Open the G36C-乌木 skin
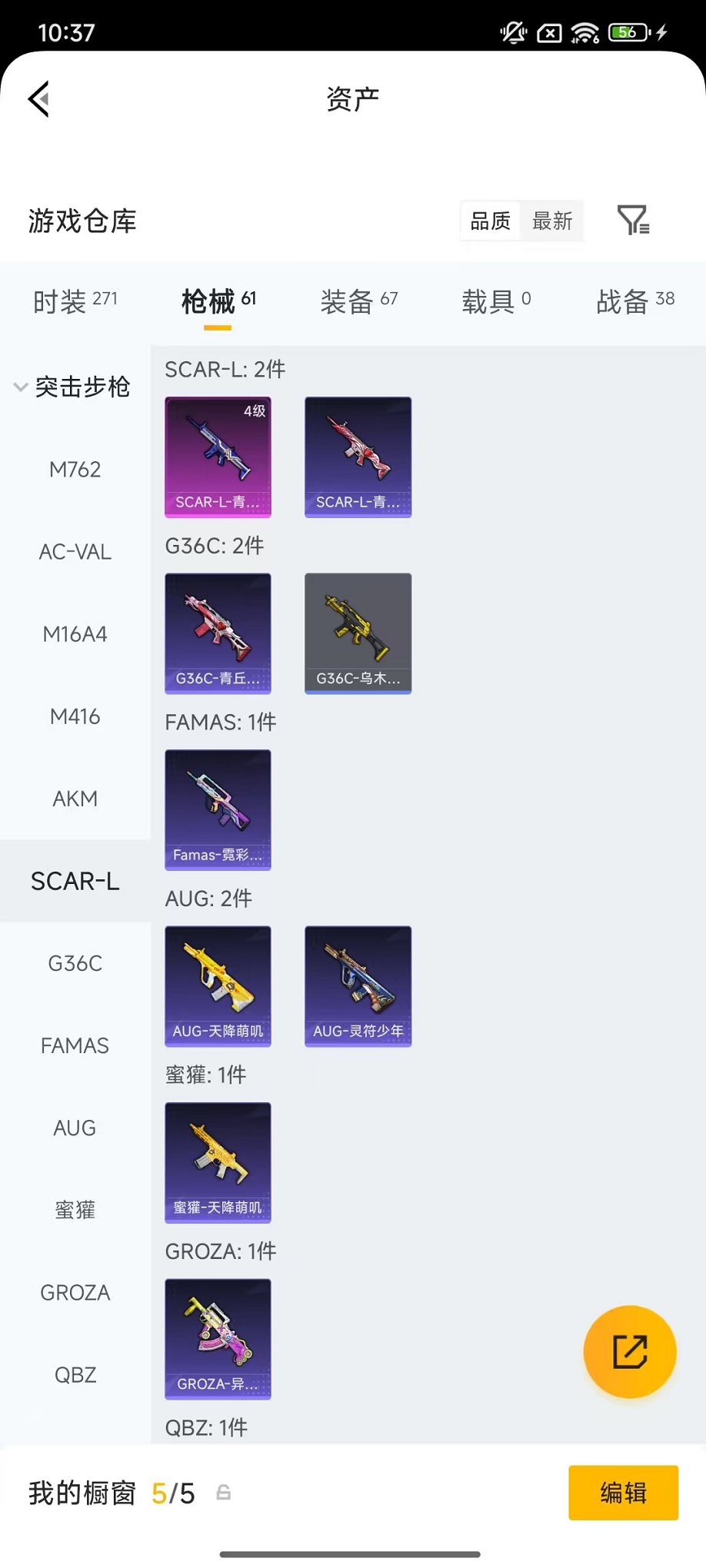The width and height of the screenshot is (706, 1568). click(358, 633)
